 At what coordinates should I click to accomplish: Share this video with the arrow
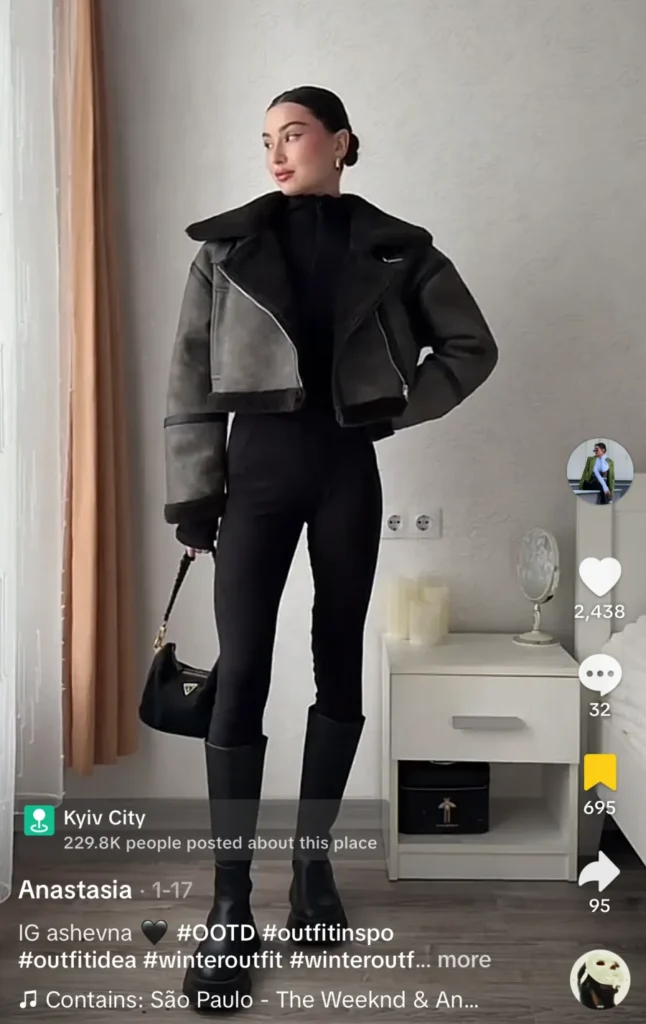click(599, 871)
